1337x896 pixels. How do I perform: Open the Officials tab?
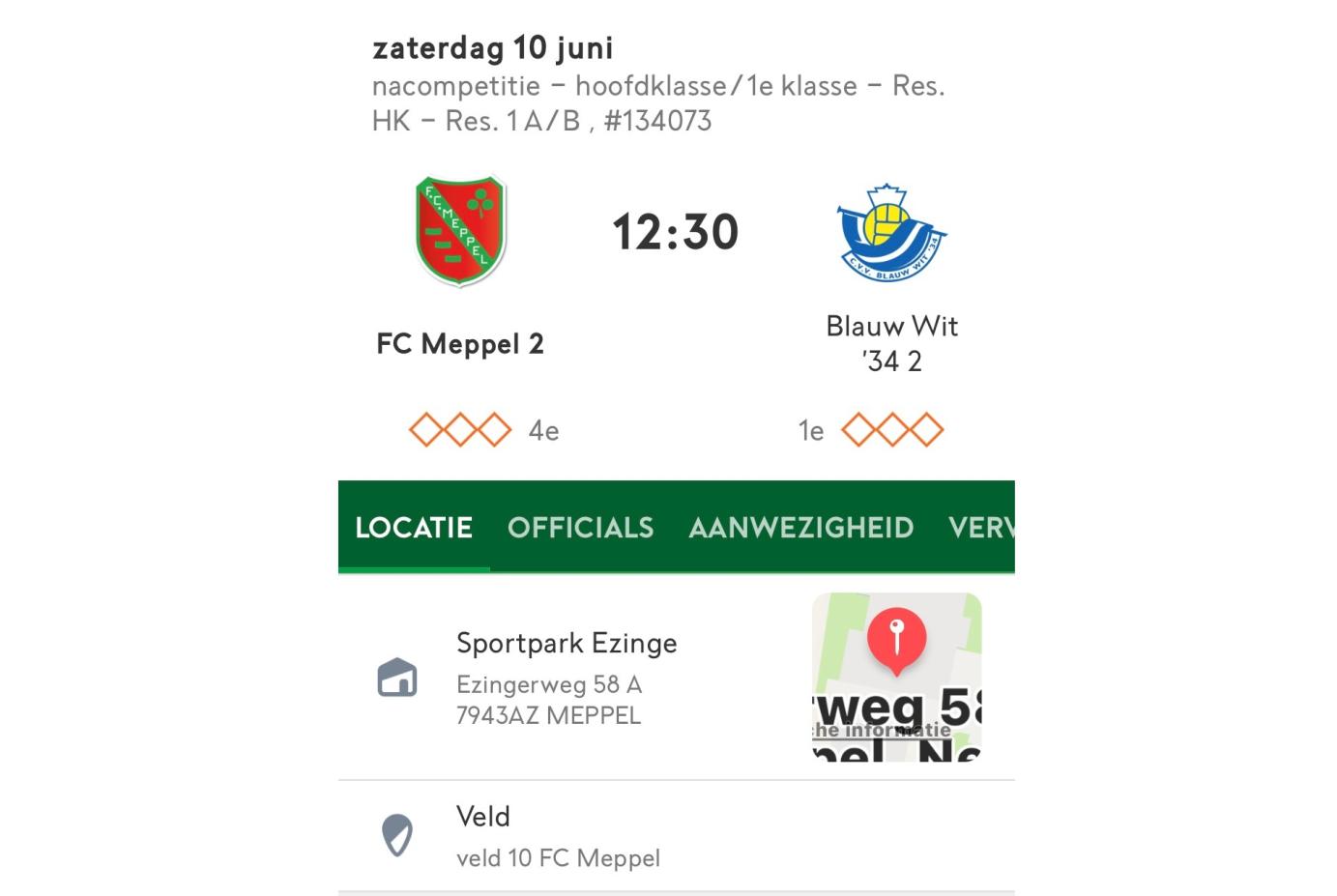tap(580, 527)
